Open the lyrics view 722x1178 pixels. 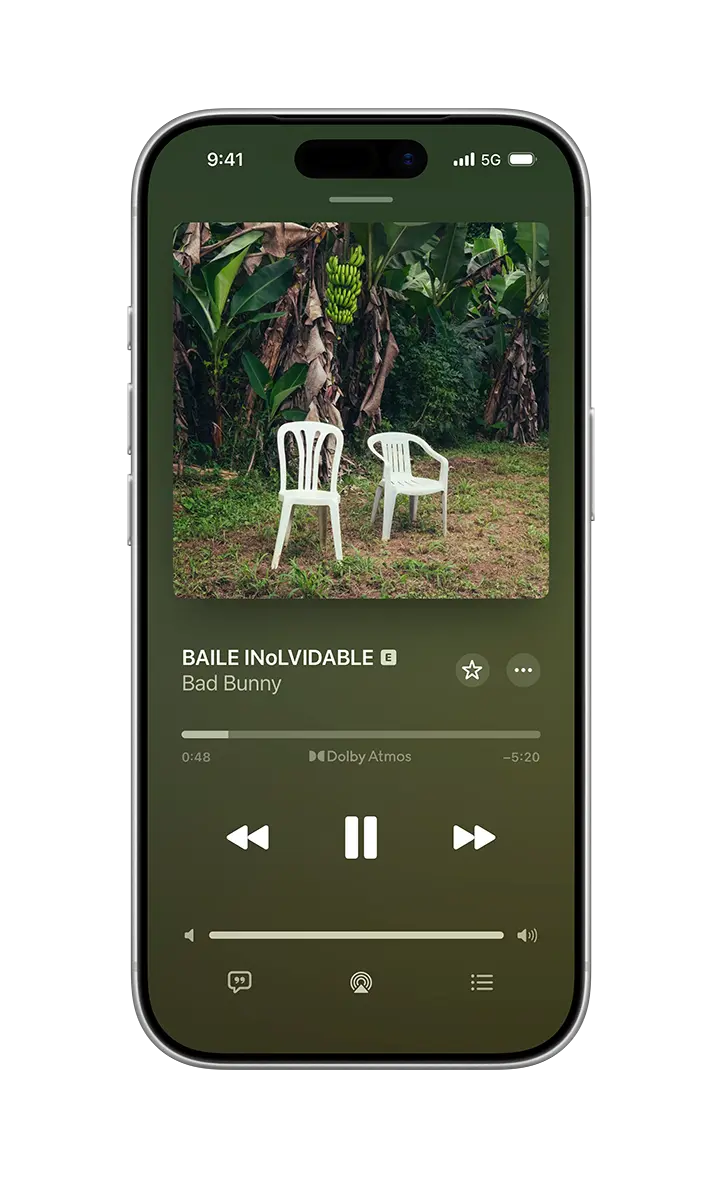point(238,983)
